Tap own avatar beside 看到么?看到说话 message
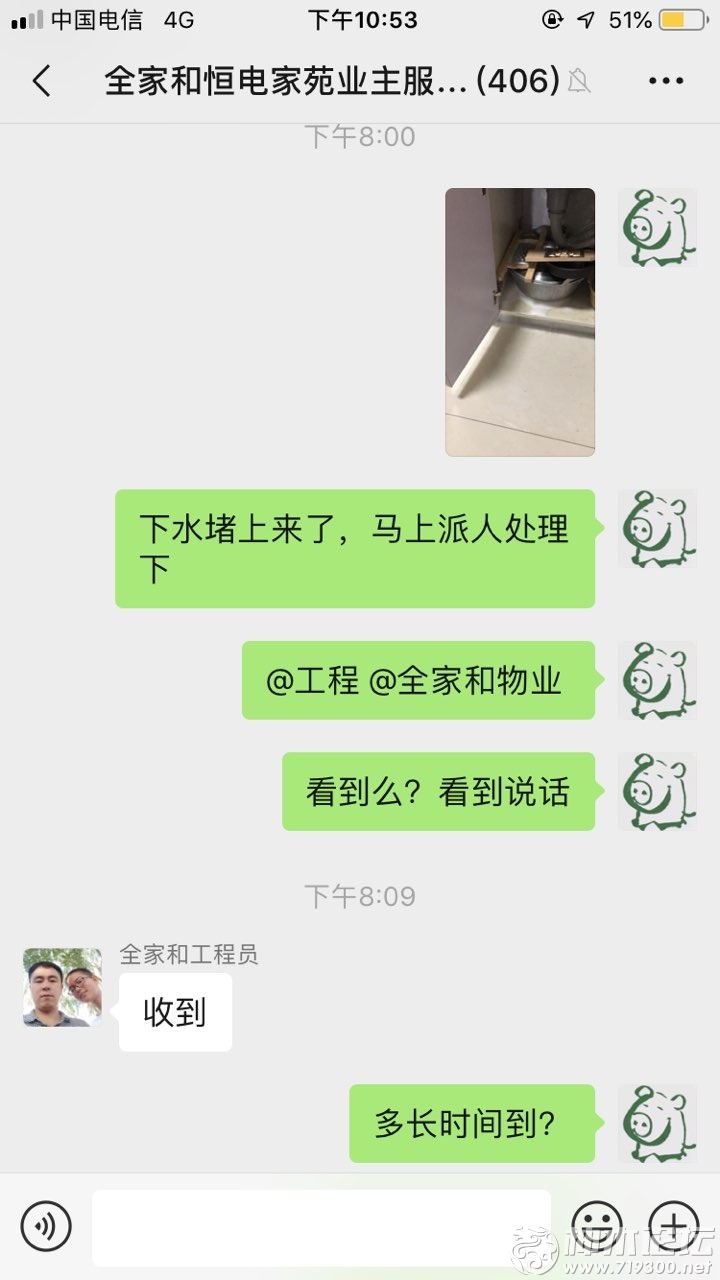 coord(657,791)
